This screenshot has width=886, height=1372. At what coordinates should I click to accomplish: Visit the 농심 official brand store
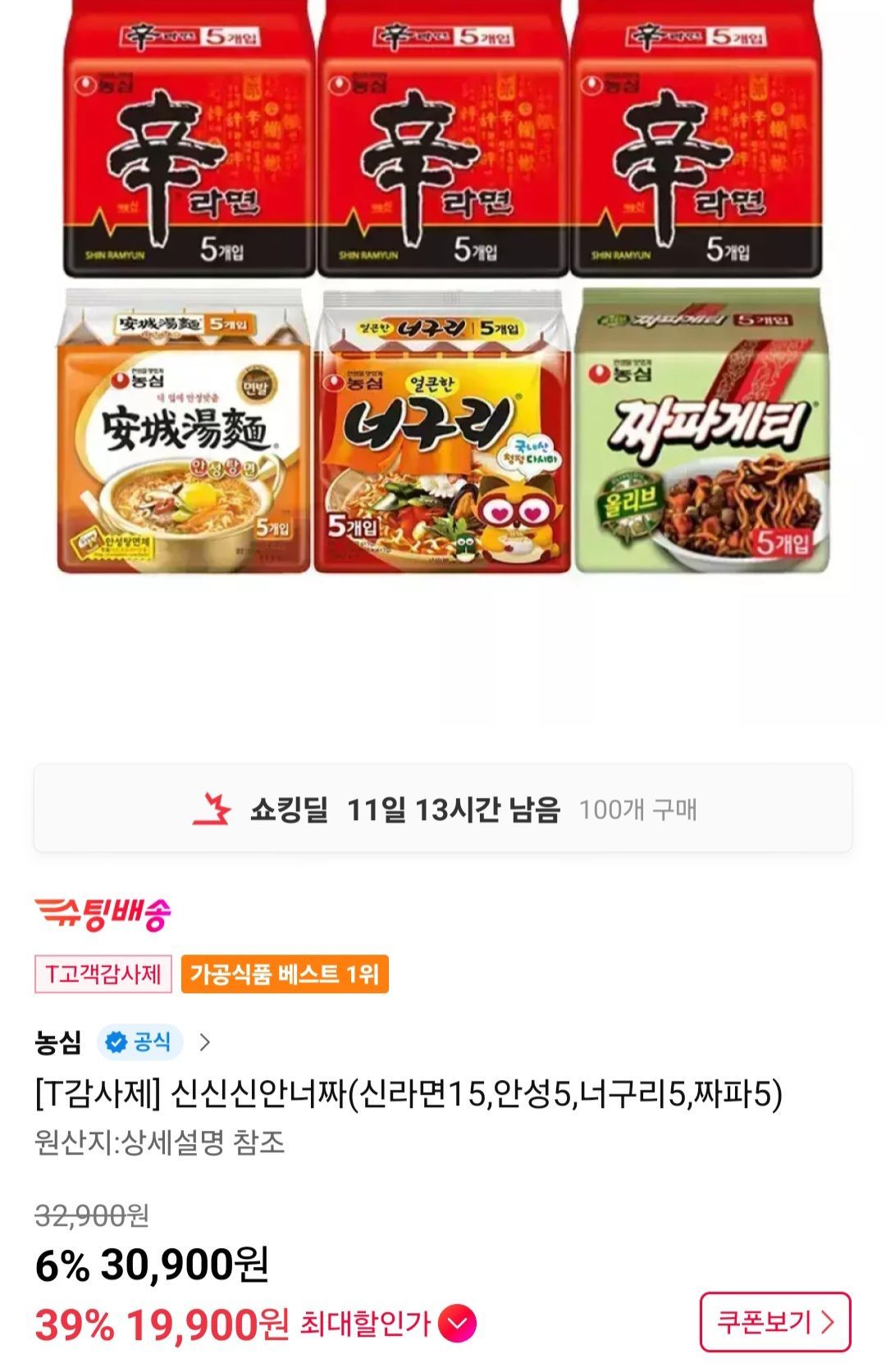tap(123, 1042)
